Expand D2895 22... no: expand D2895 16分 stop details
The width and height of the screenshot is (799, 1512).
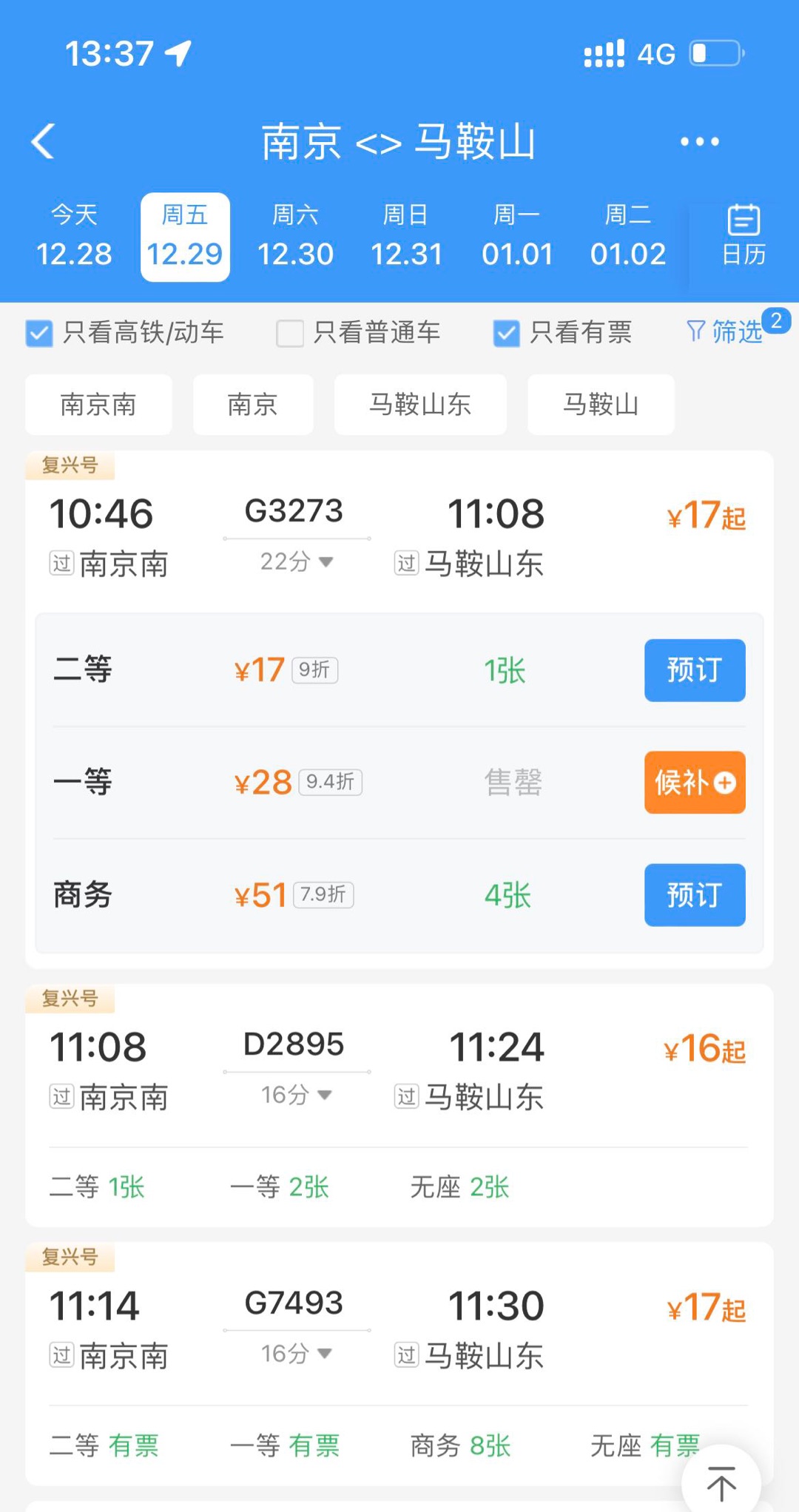[296, 1095]
